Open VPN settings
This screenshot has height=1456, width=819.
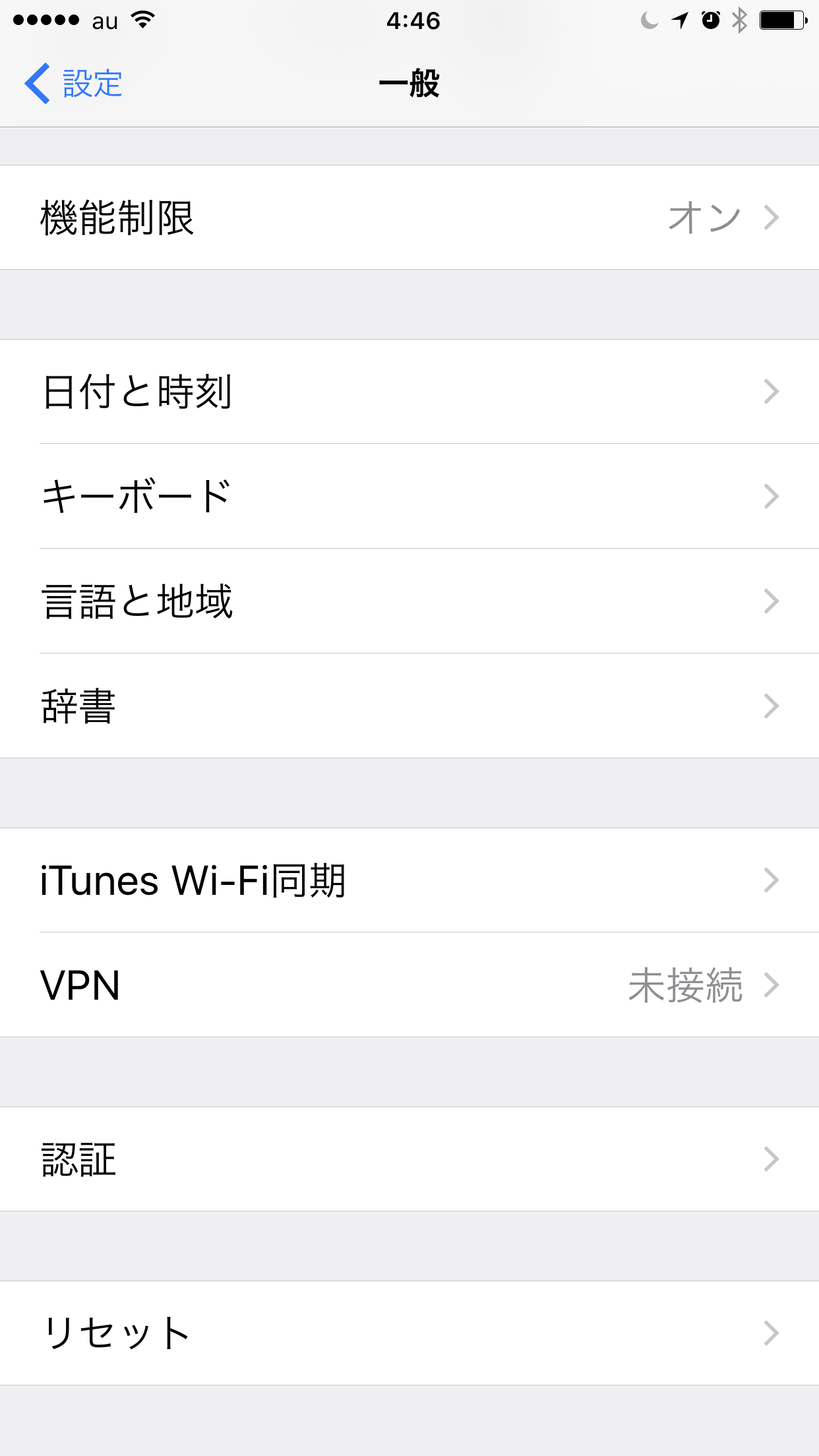pyautogui.click(x=409, y=985)
